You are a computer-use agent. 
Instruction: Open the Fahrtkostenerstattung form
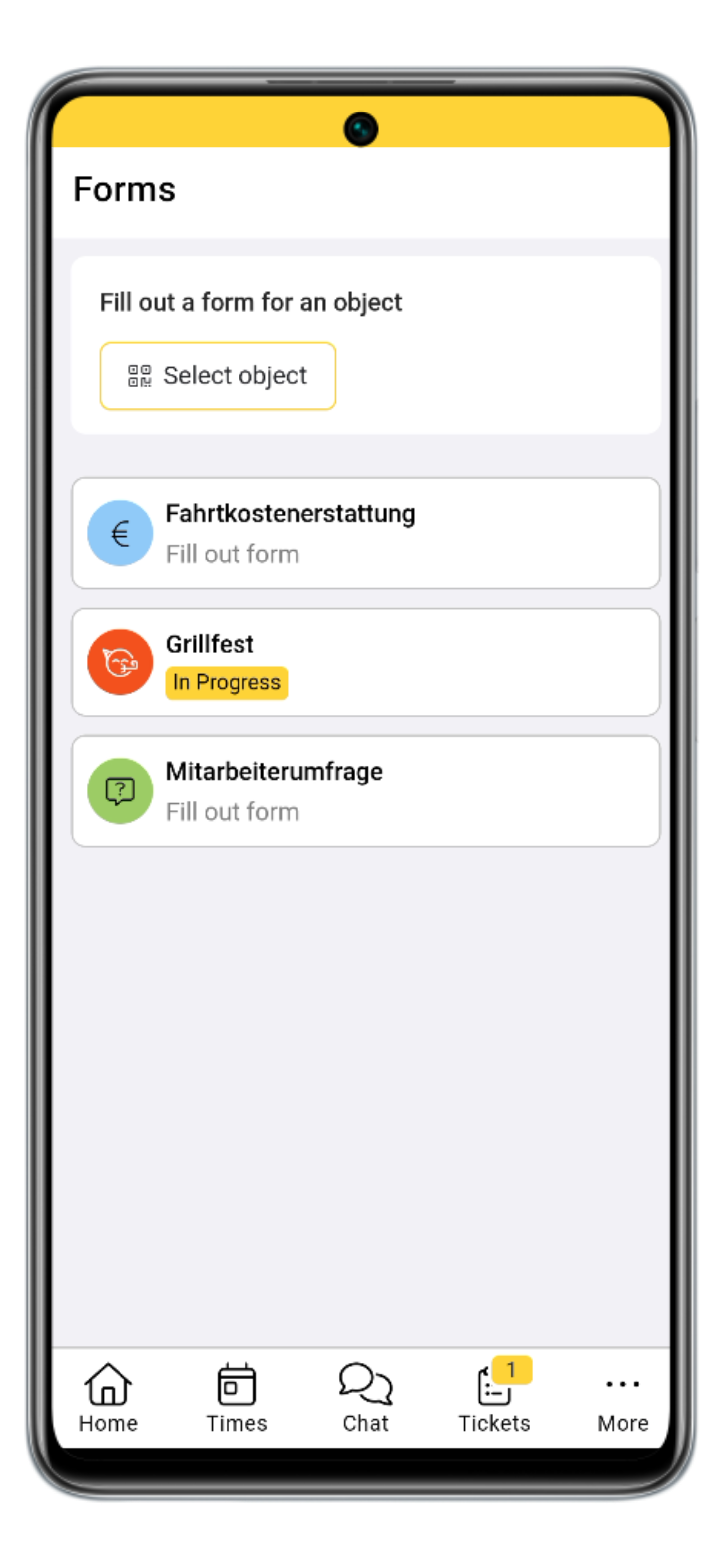365,533
